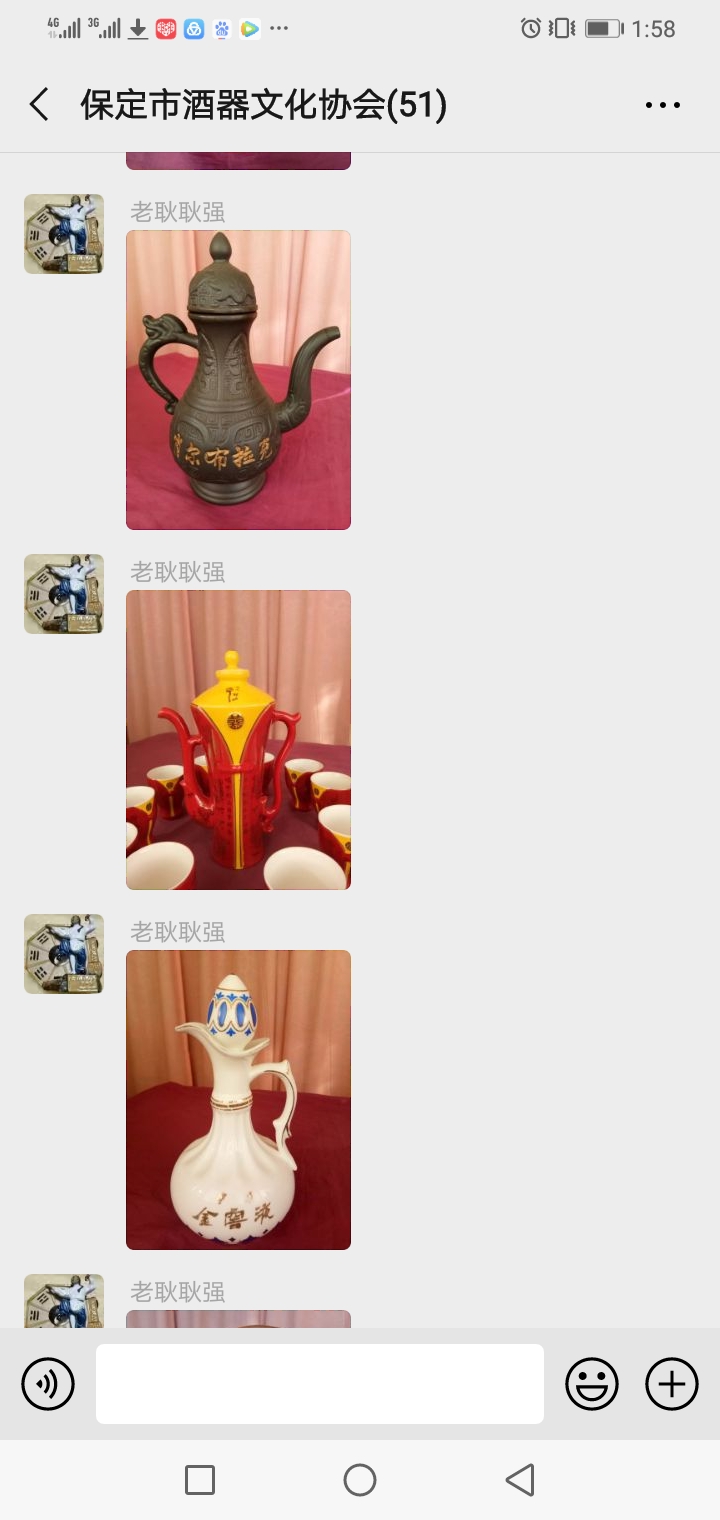Open 老耿耿强's avatar beside the black teapot
This screenshot has height=1520, width=720.
pos(64,234)
